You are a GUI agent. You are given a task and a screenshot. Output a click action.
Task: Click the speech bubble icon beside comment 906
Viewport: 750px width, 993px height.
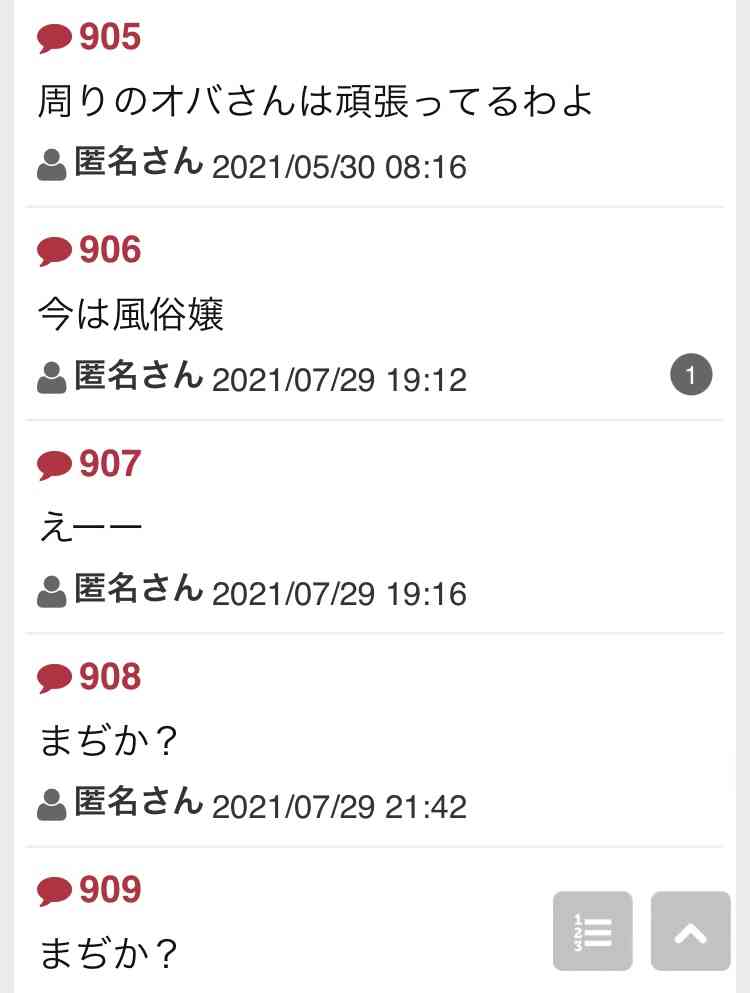pos(51,249)
